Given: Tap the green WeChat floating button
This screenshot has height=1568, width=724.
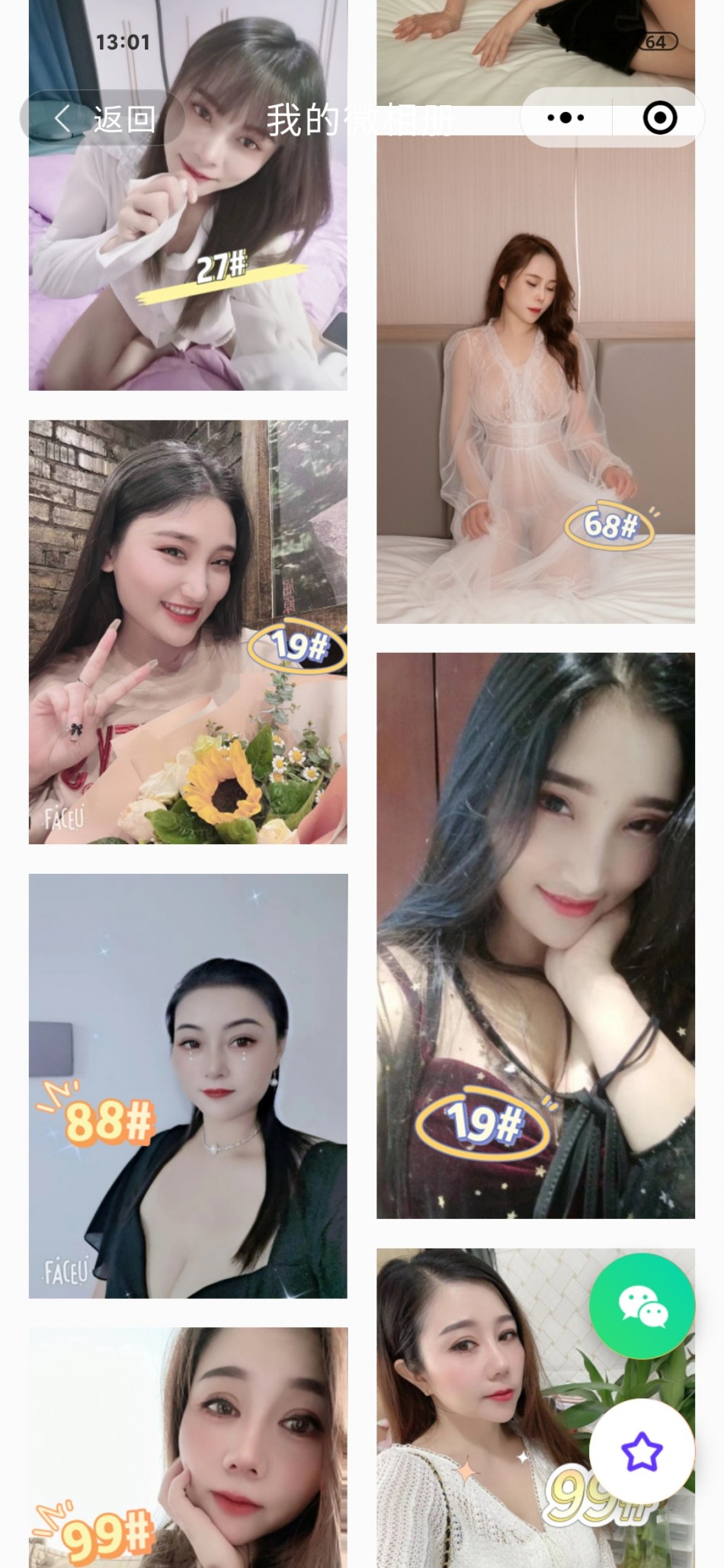Looking at the screenshot, I should click(642, 1306).
